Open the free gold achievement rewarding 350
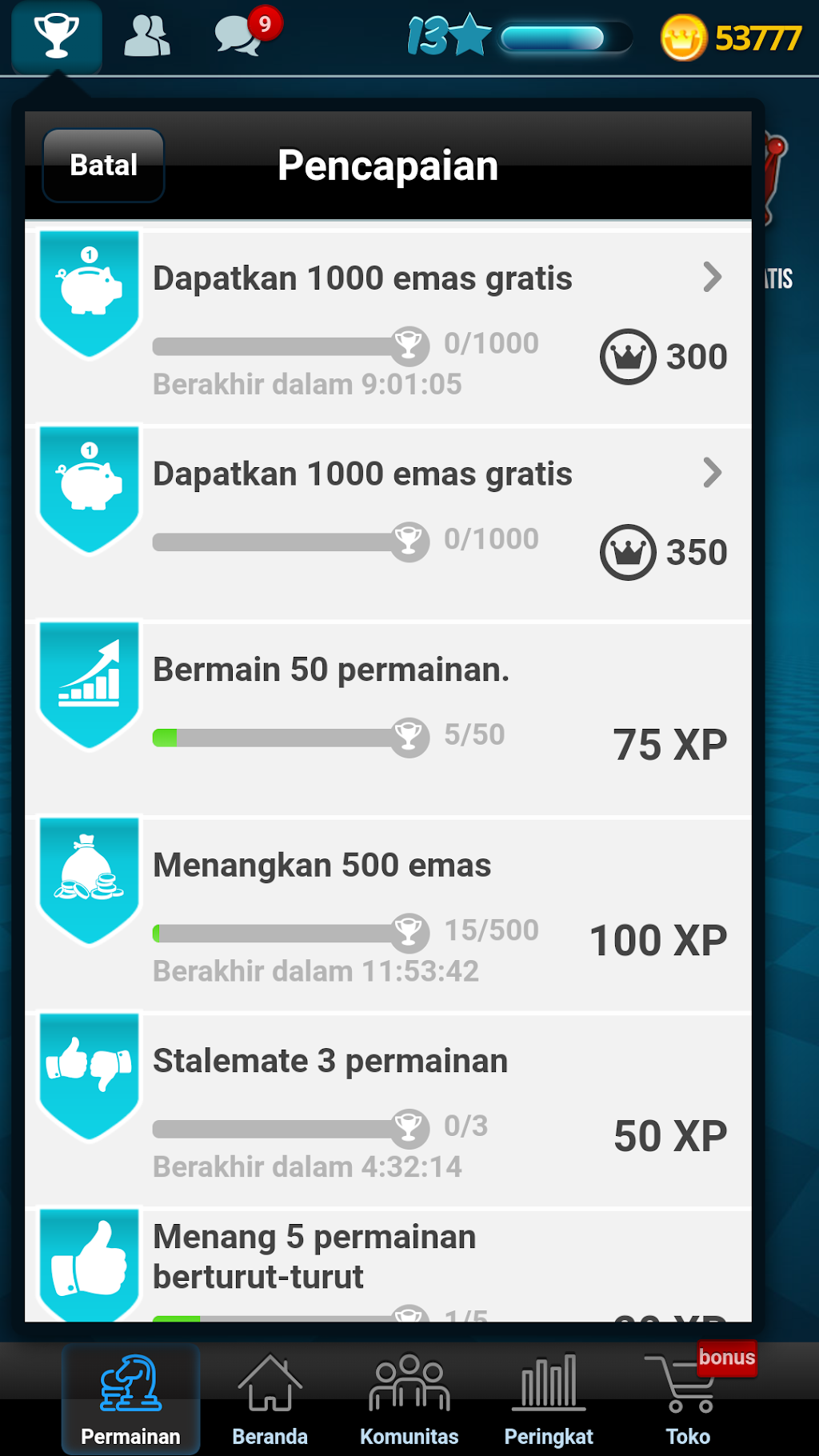Viewport: 819px width, 1456px height. tap(388, 522)
